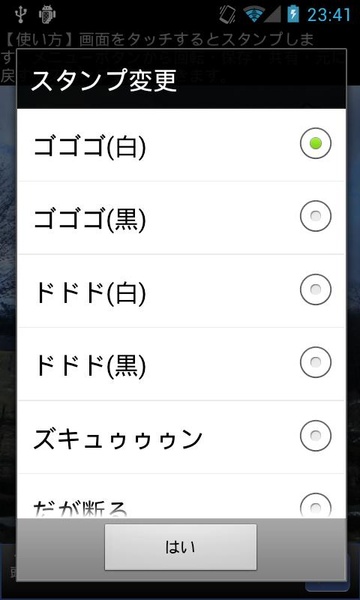Select the だが断る stamp option
The image size is (360, 600).
coord(181,496)
